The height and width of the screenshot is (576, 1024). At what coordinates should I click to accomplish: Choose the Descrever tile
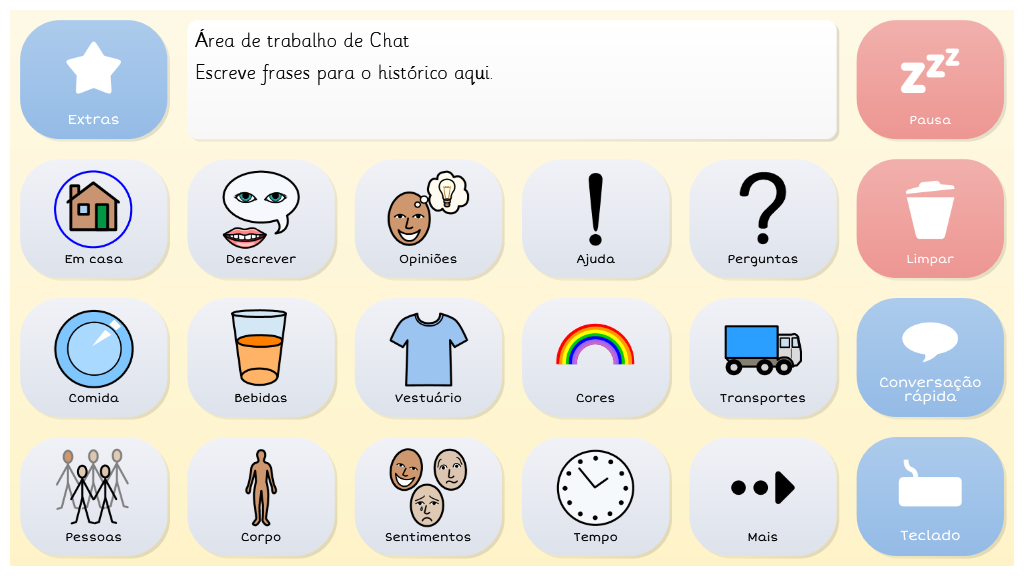[x=261, y=219]
